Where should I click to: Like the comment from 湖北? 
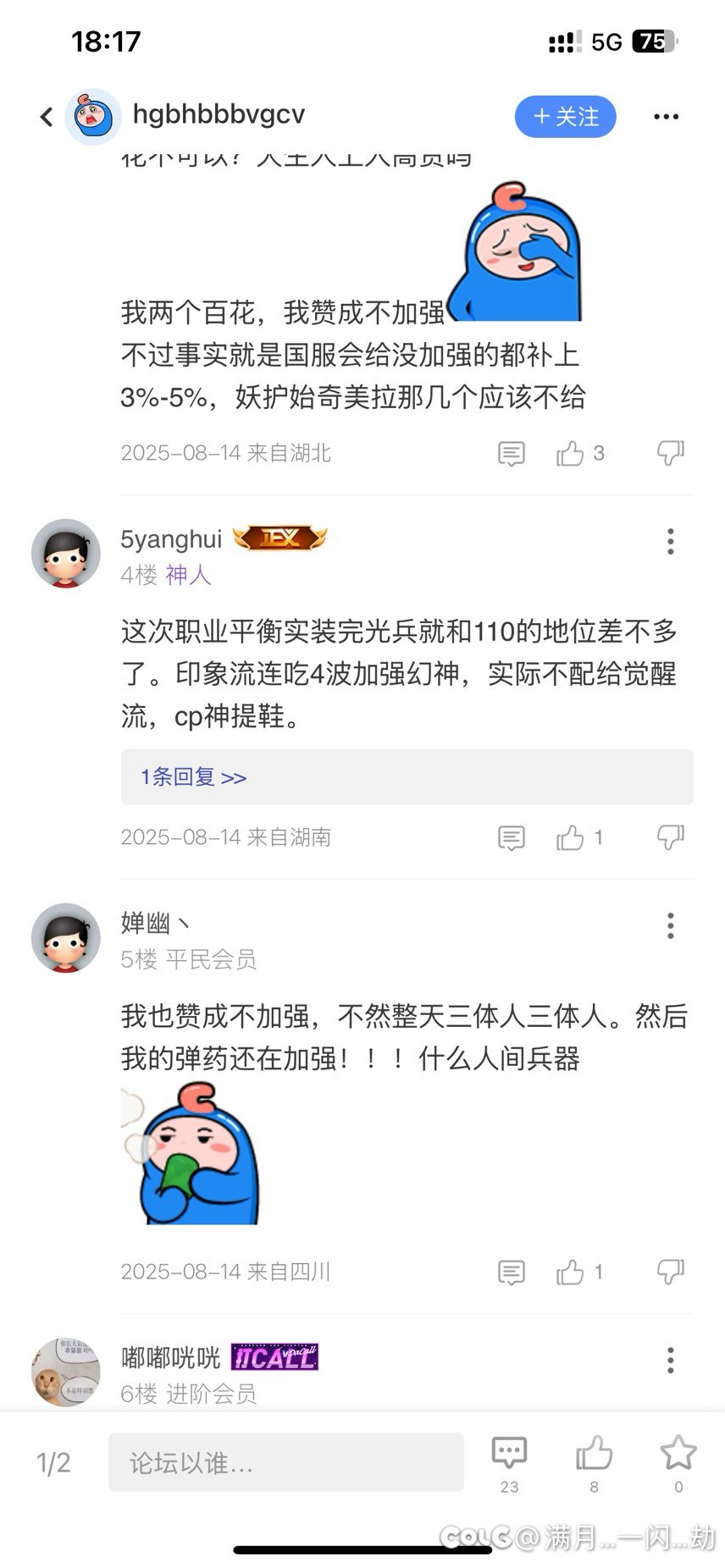(570, 454)
